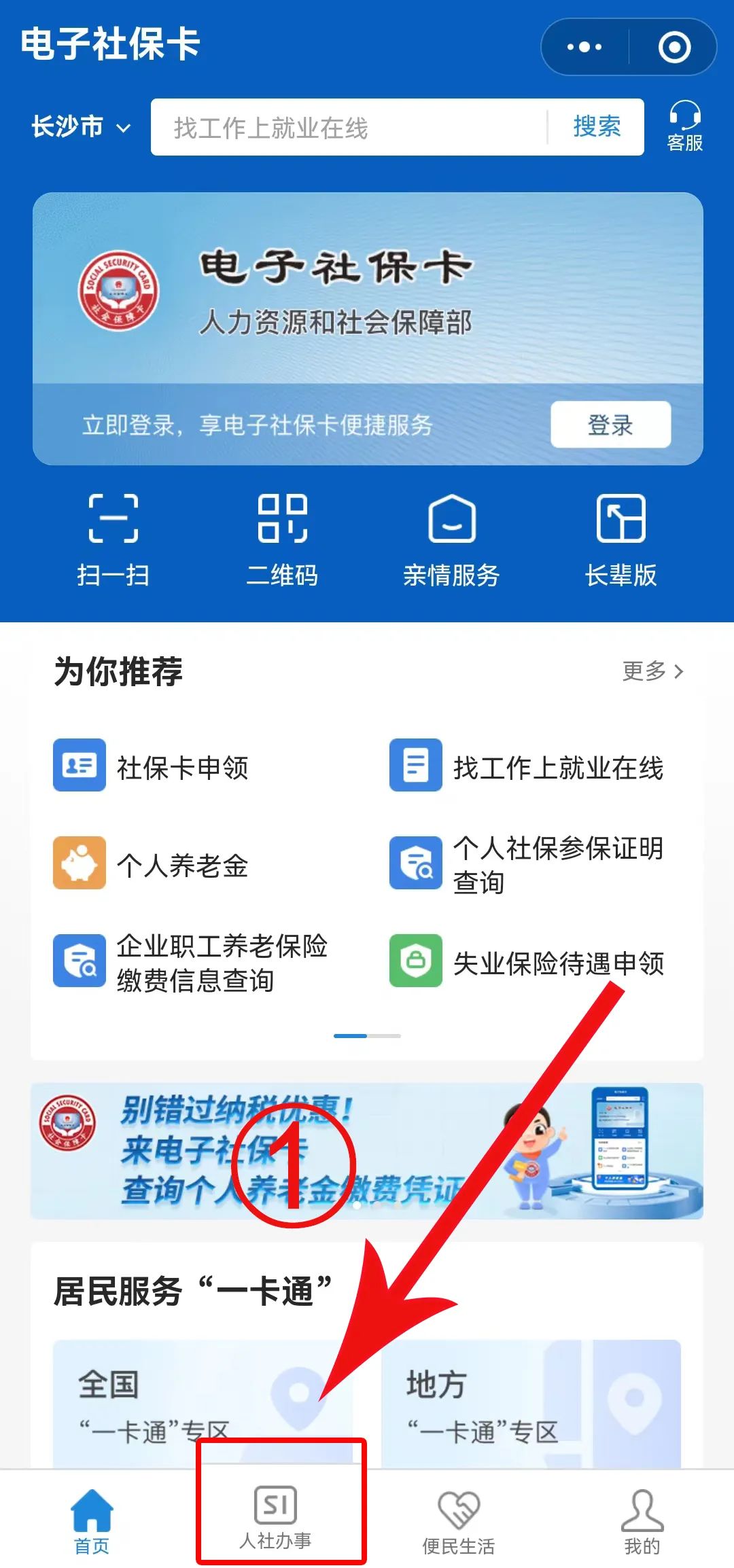
Task: Contact 客服 customer service
Action: (x=684, y=126)
